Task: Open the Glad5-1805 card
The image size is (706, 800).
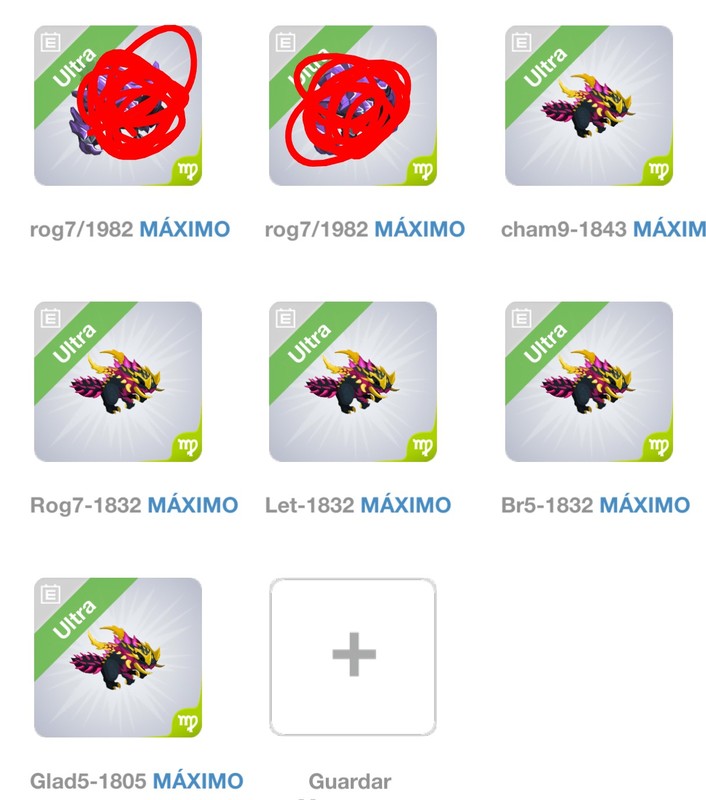Action: tap(118, 657)
